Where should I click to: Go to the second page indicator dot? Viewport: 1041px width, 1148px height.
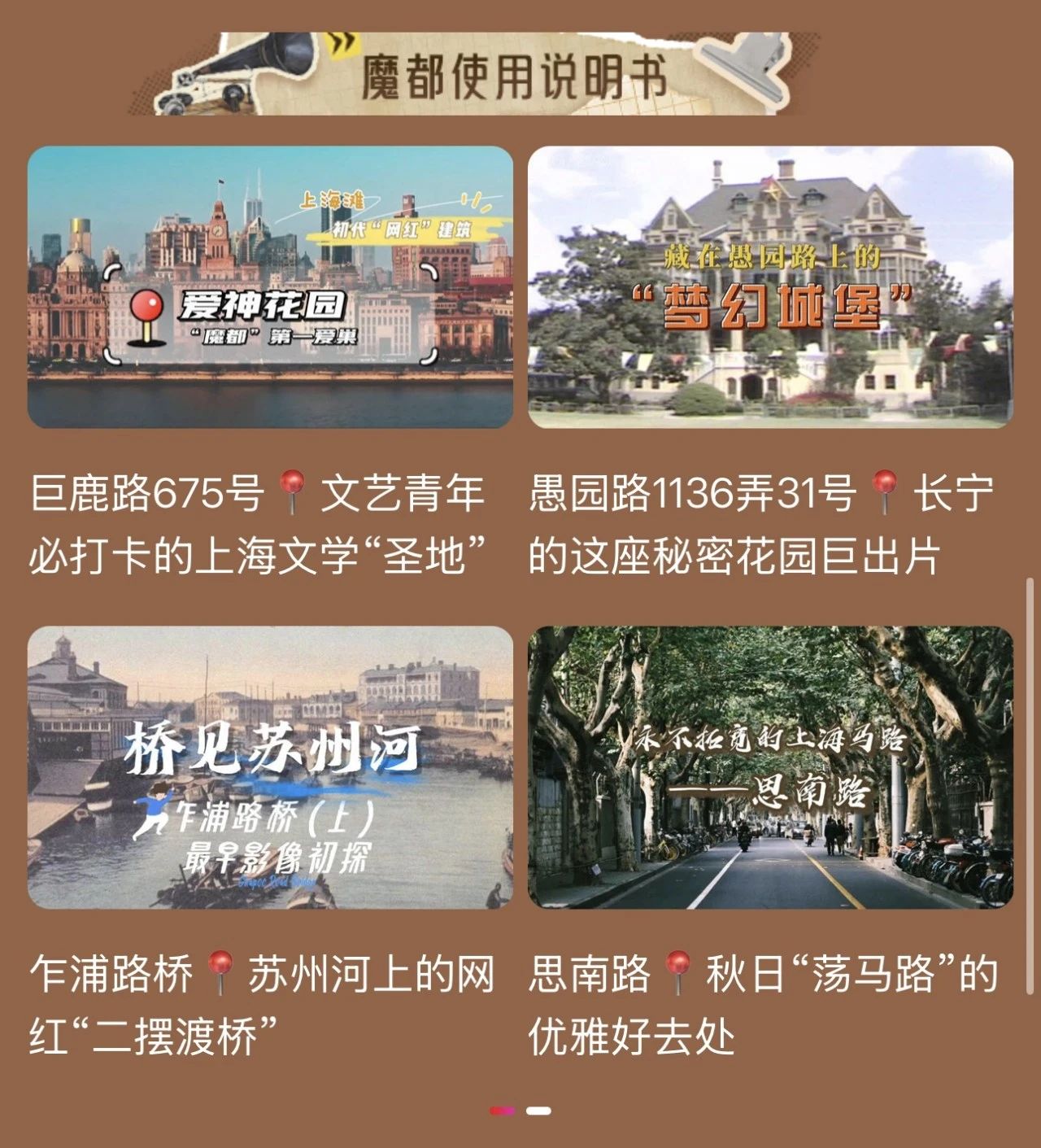pos(538,1111)
